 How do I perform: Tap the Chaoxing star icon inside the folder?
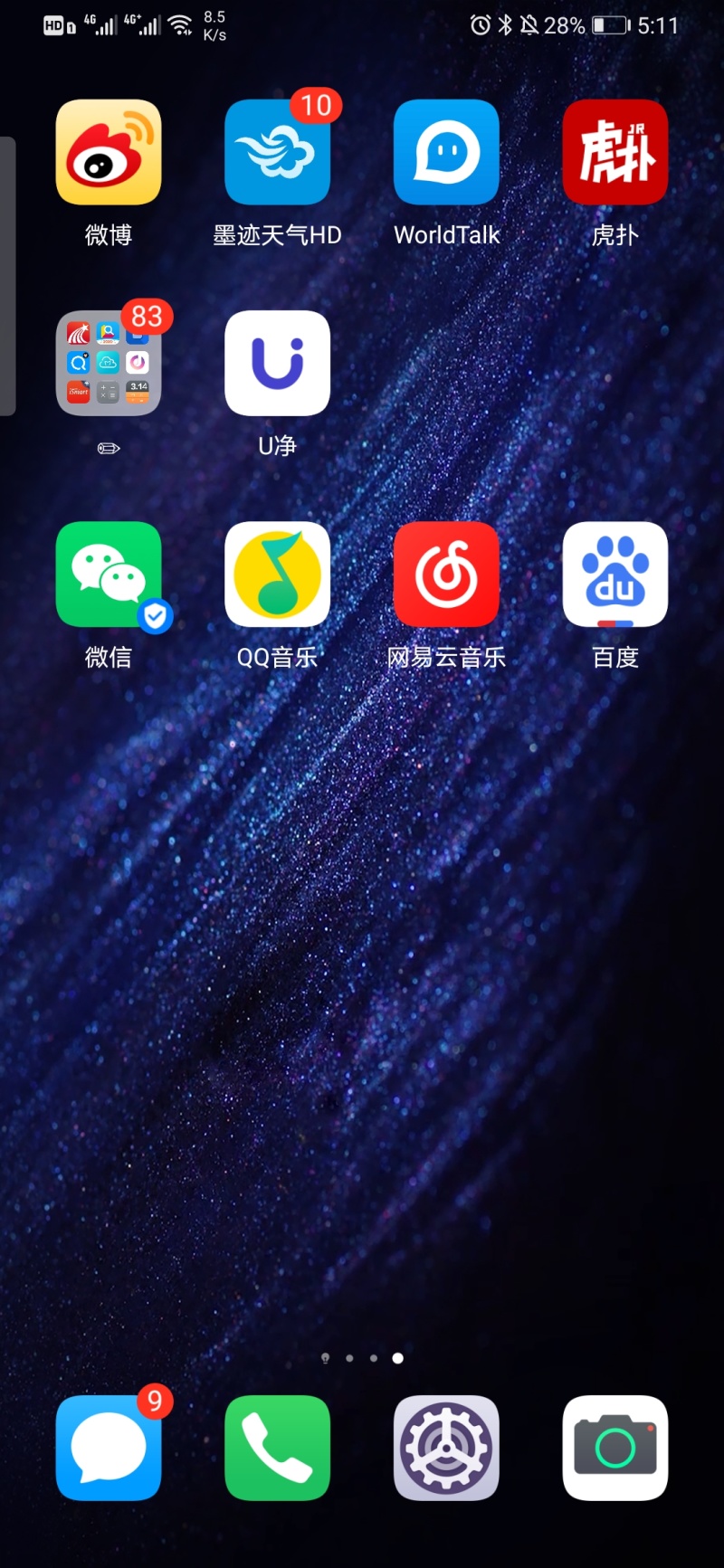tap(78, 333)
